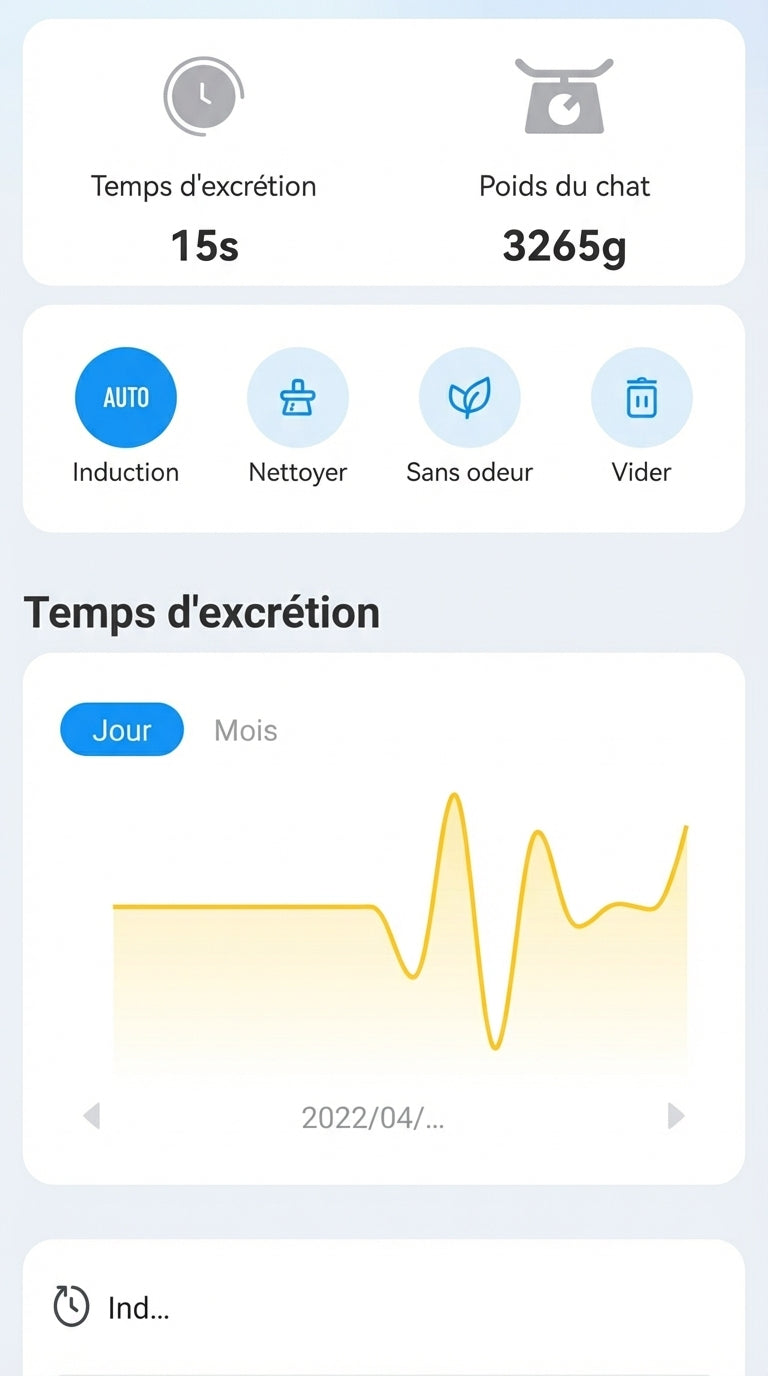Navigate back with the left date arrow

click(91, 1117)
